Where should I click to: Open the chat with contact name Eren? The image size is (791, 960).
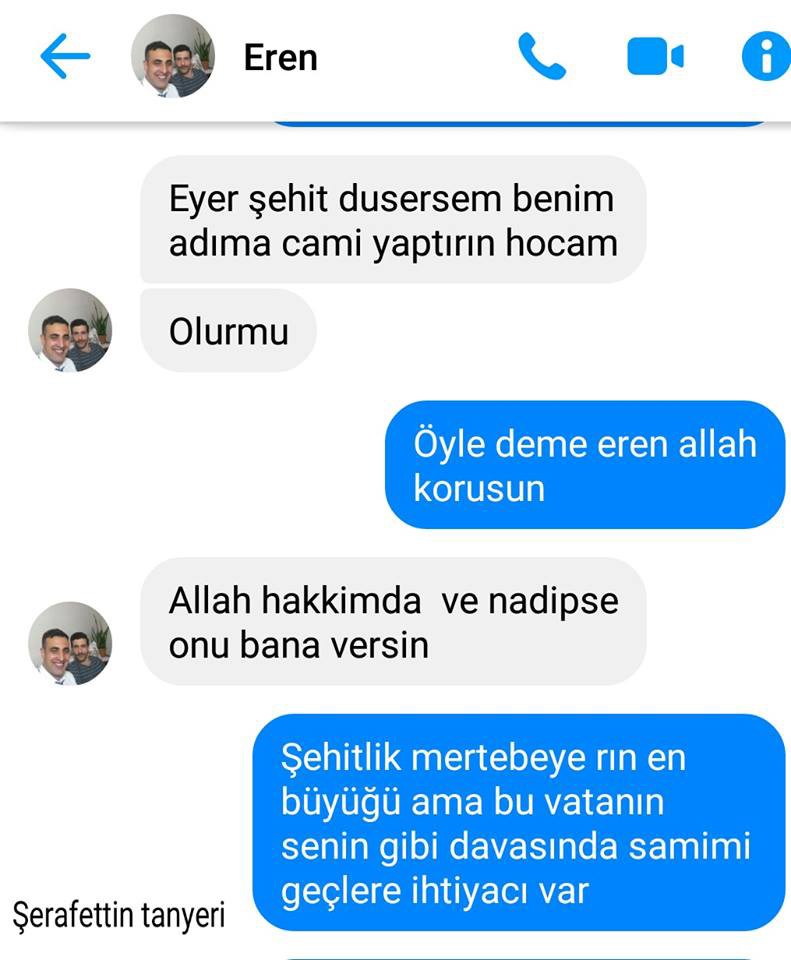pyautogui.click(x=280, y=58)
